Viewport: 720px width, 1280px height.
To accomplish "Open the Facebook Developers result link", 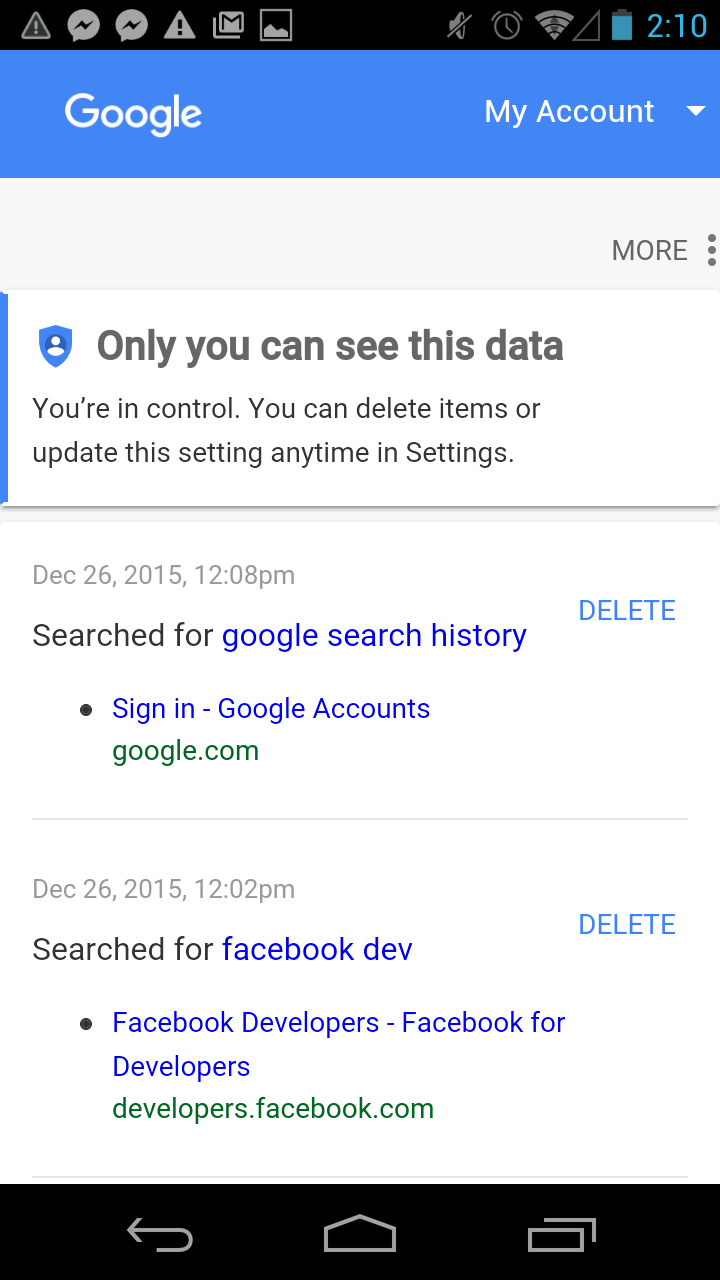I will pos(338,1044).
